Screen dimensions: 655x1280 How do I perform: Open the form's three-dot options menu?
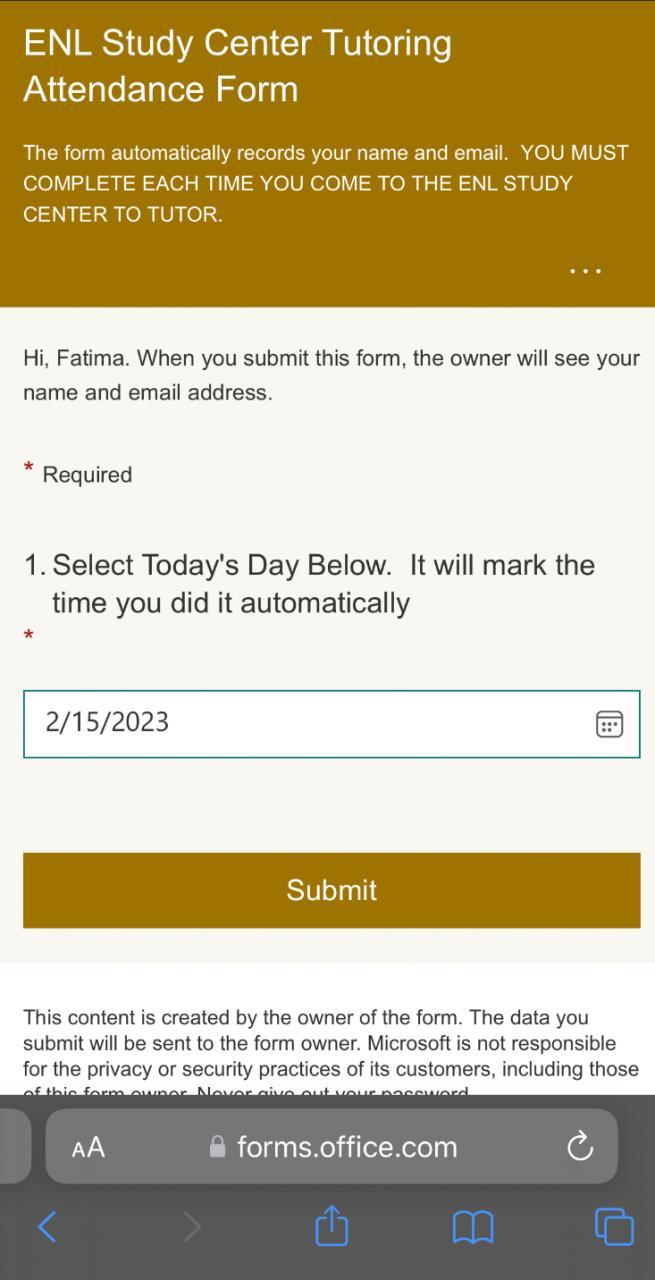[x=585, y=271]
